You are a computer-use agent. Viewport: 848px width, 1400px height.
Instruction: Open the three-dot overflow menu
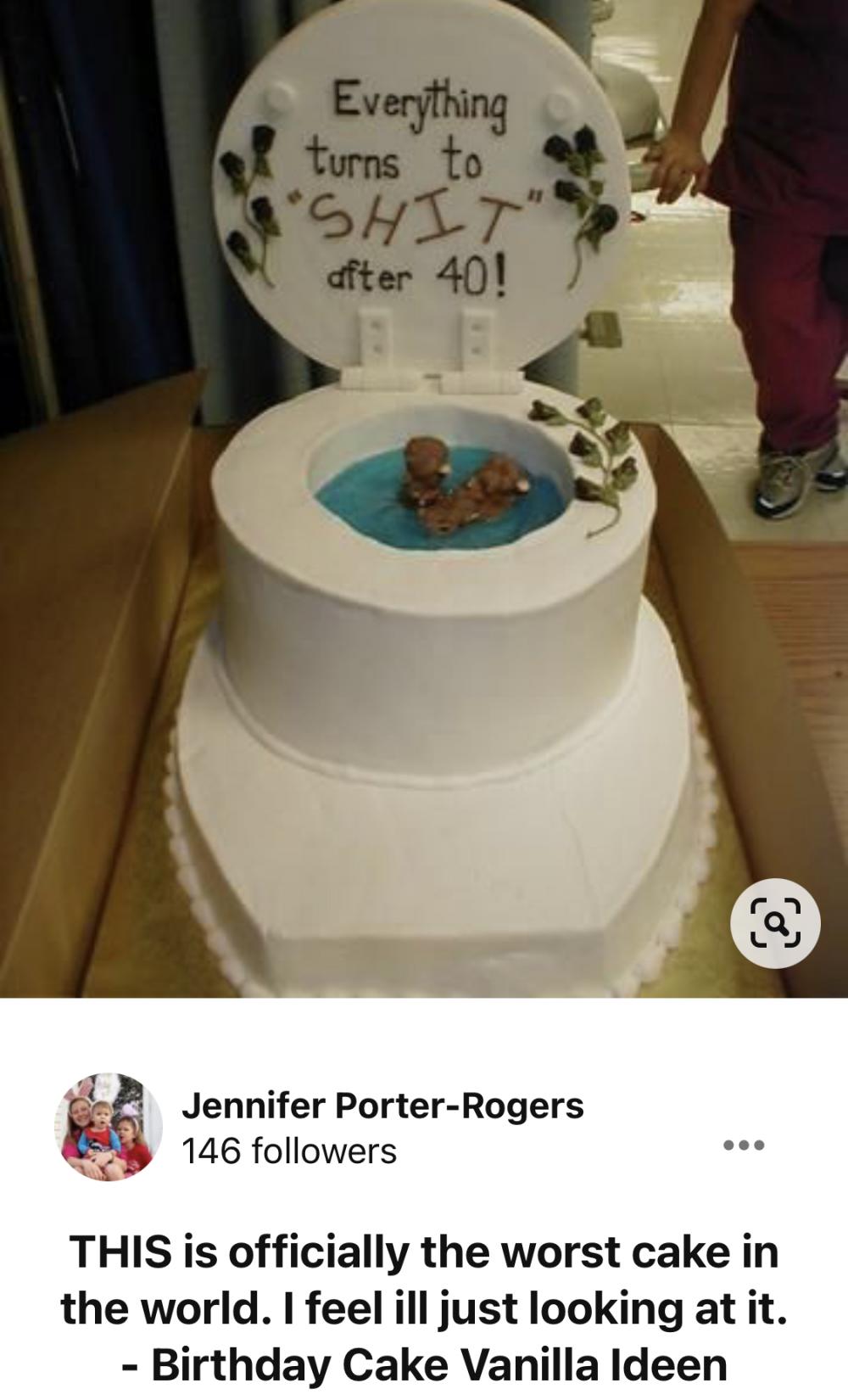(744, 1145)
